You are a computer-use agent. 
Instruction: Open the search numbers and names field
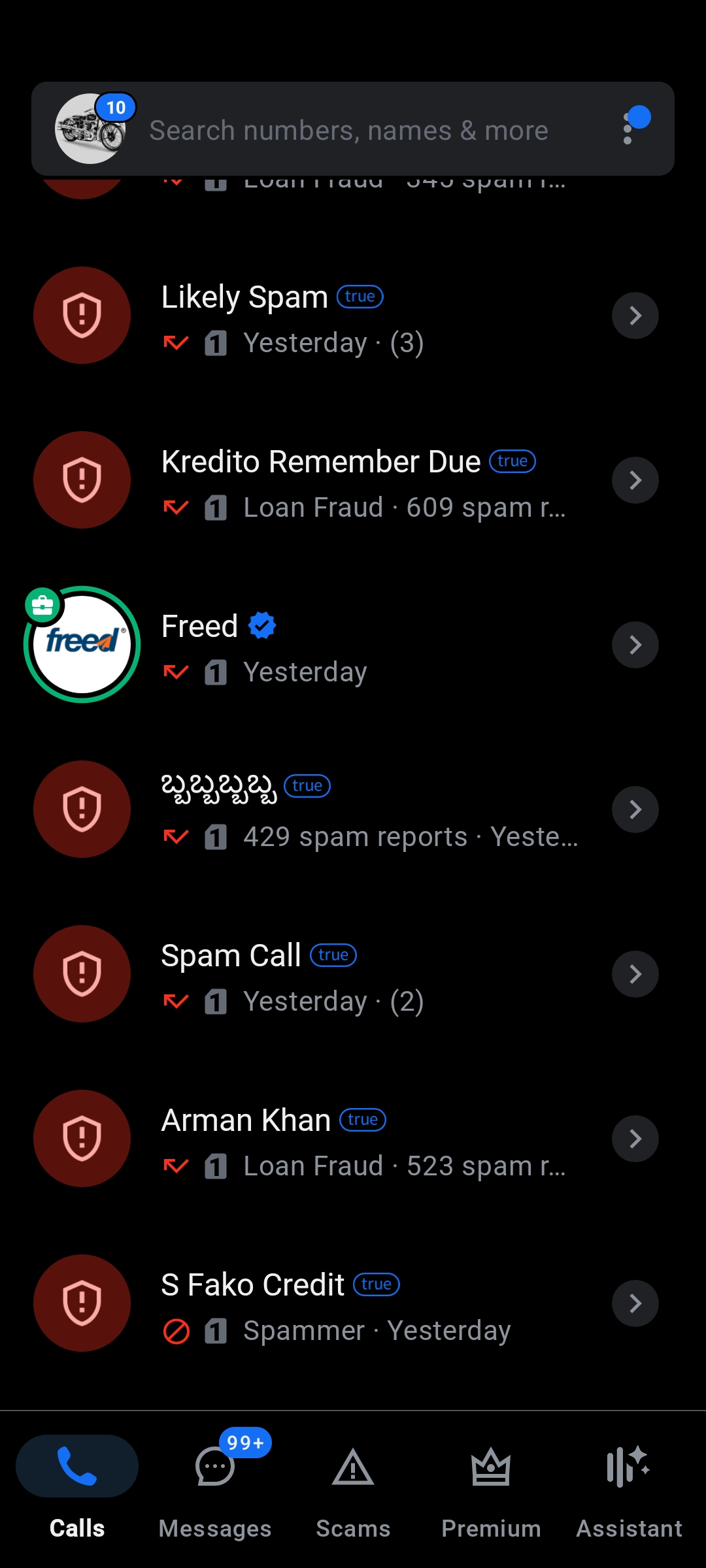348,131
